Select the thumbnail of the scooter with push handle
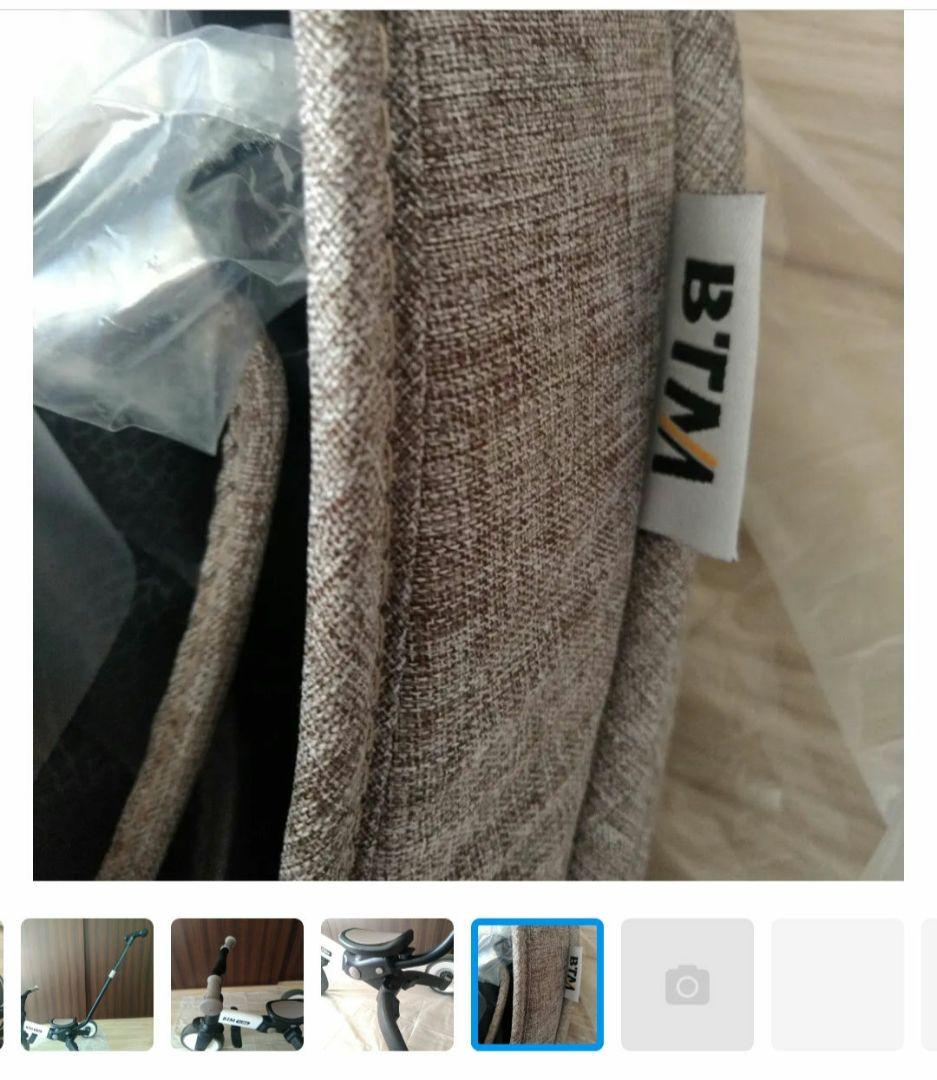The width and height of the screenshot is (937, 1080). (x=87, y=984)
